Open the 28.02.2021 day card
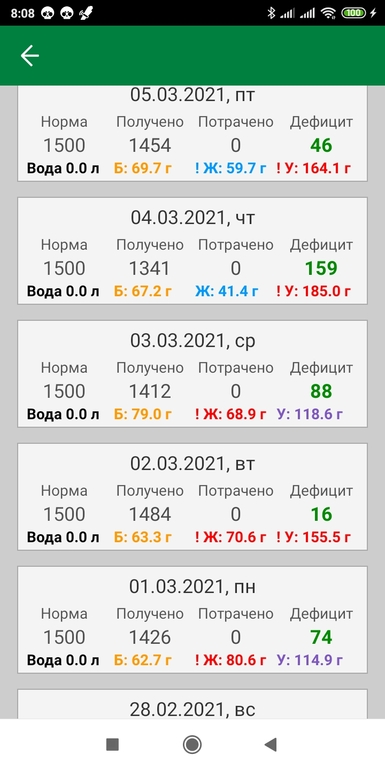This screenshot has height=770, width=385. 192,704
